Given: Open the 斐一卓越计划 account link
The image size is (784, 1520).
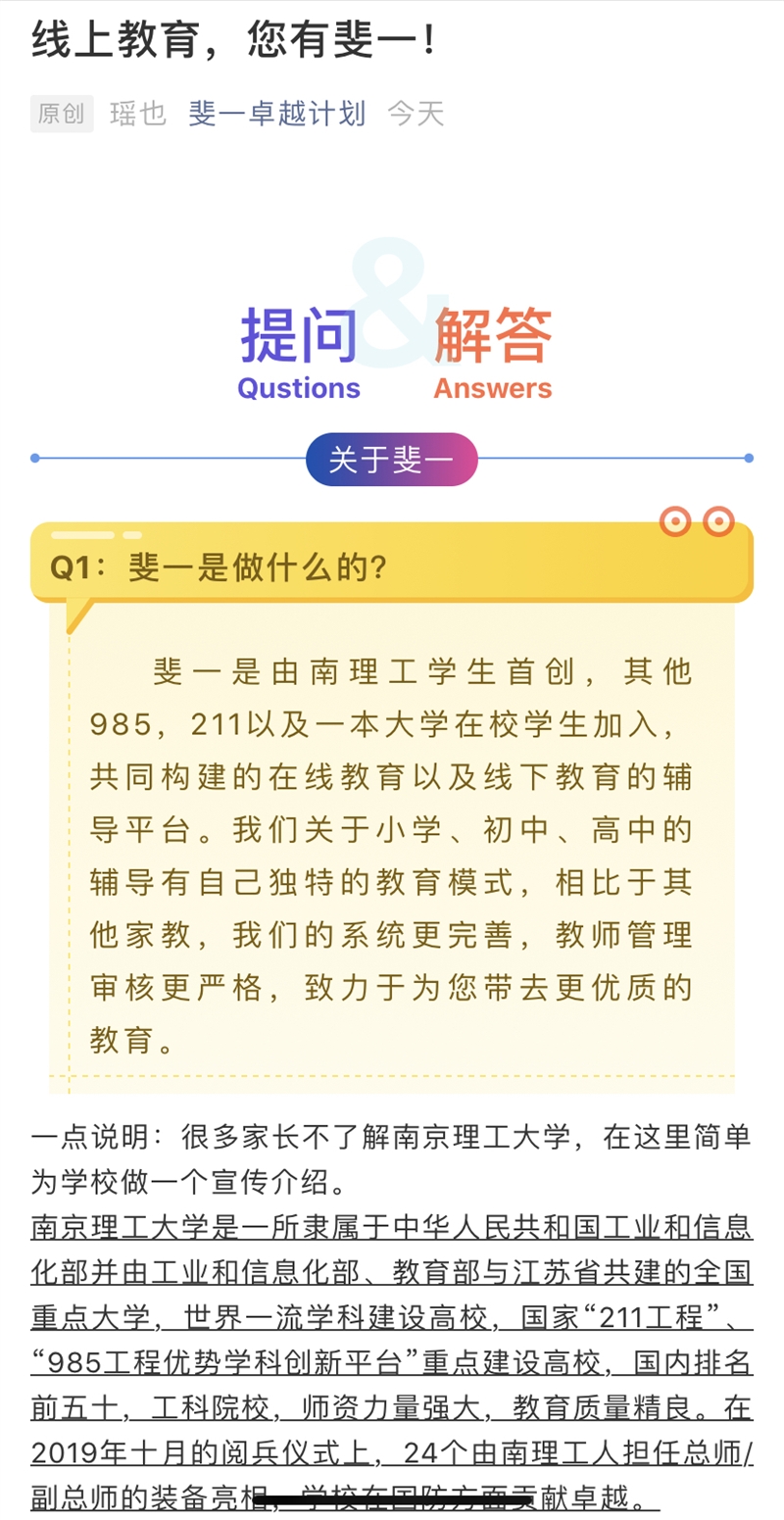Looking at the screenshot, I should (277, 114).
